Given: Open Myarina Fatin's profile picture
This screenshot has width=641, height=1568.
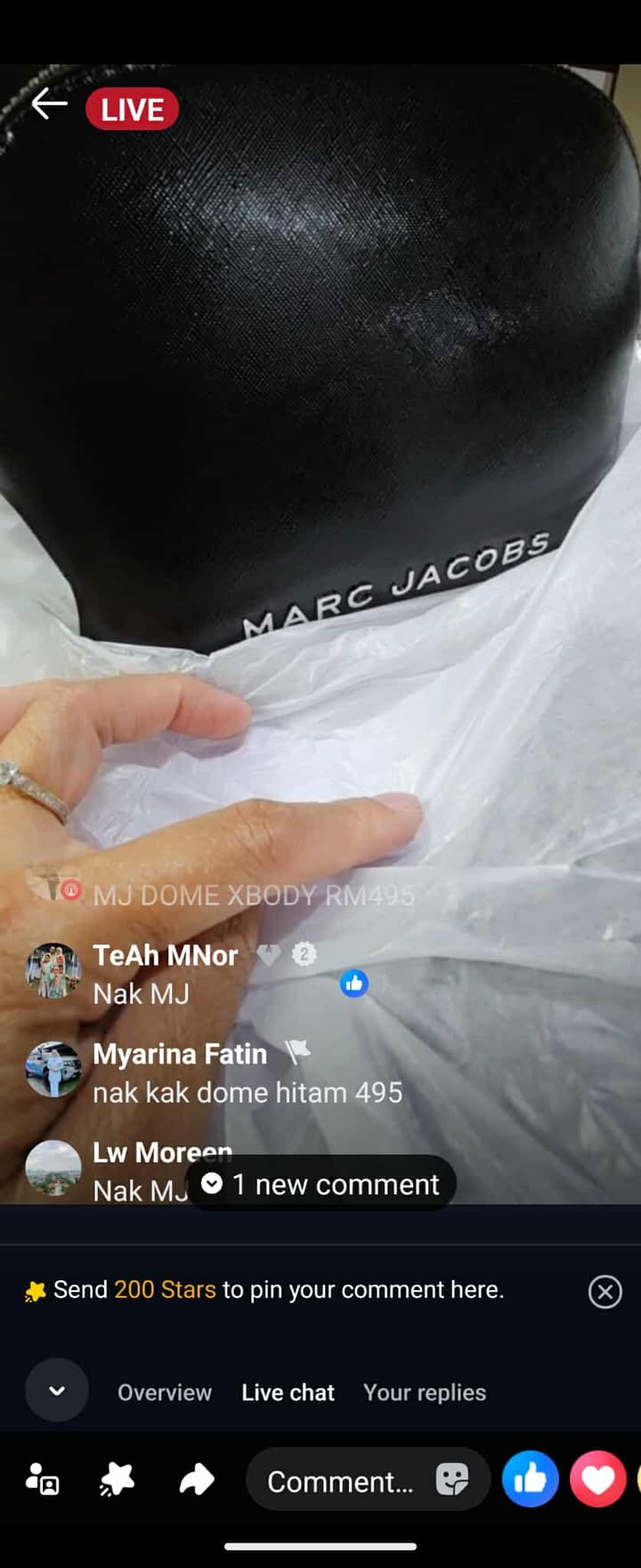Looking at the screenshot, I should pos(53,1070).
